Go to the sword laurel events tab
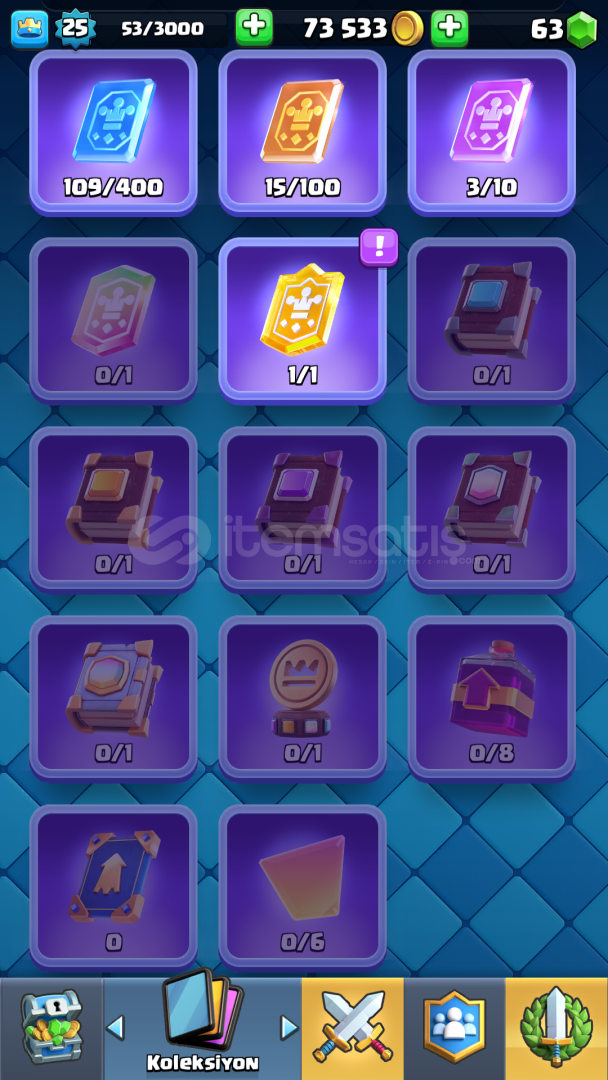The width and height of the screenshot is (608, 1080). (556, 1029)
